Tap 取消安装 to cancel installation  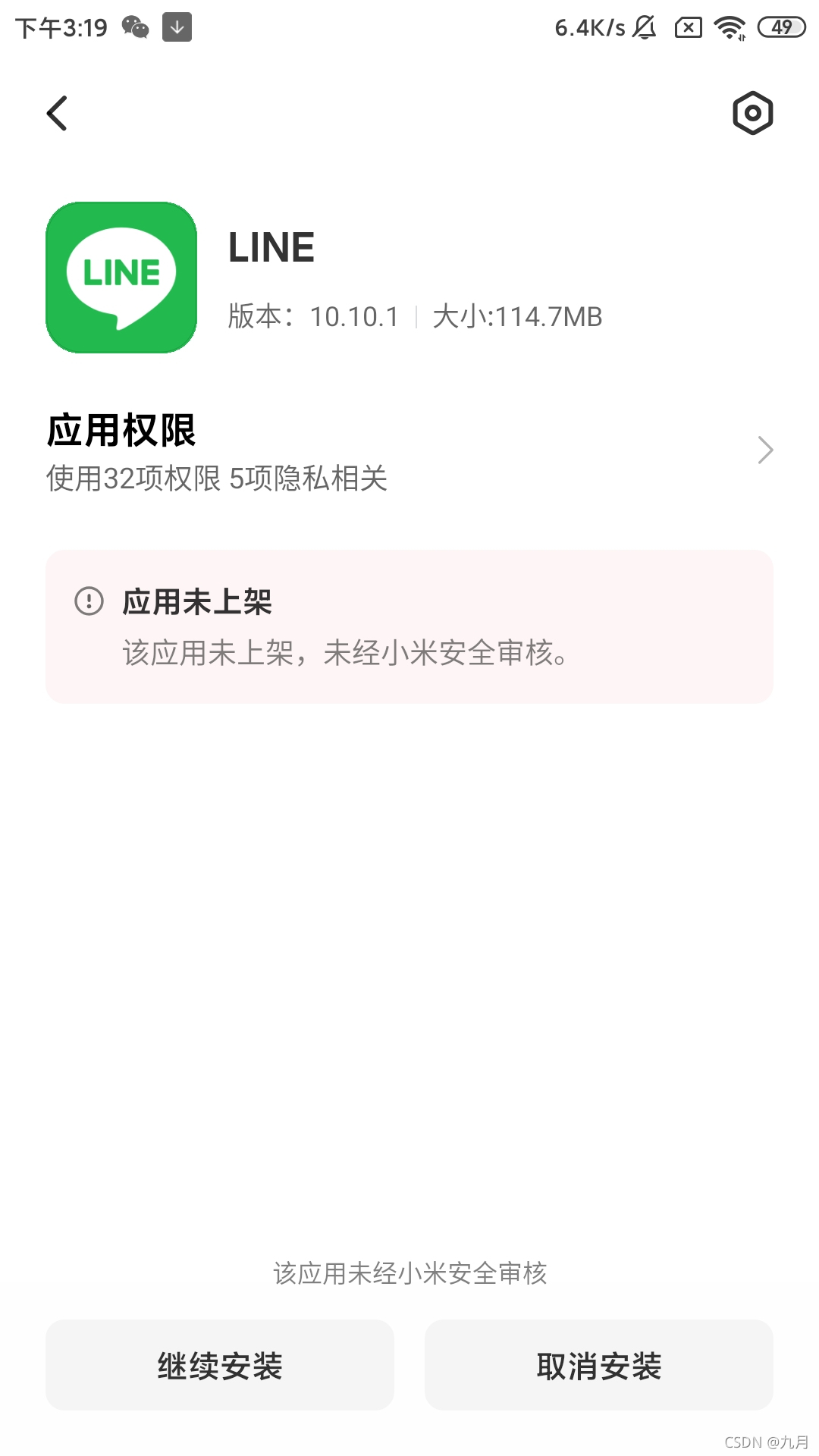coord(599,1365)
